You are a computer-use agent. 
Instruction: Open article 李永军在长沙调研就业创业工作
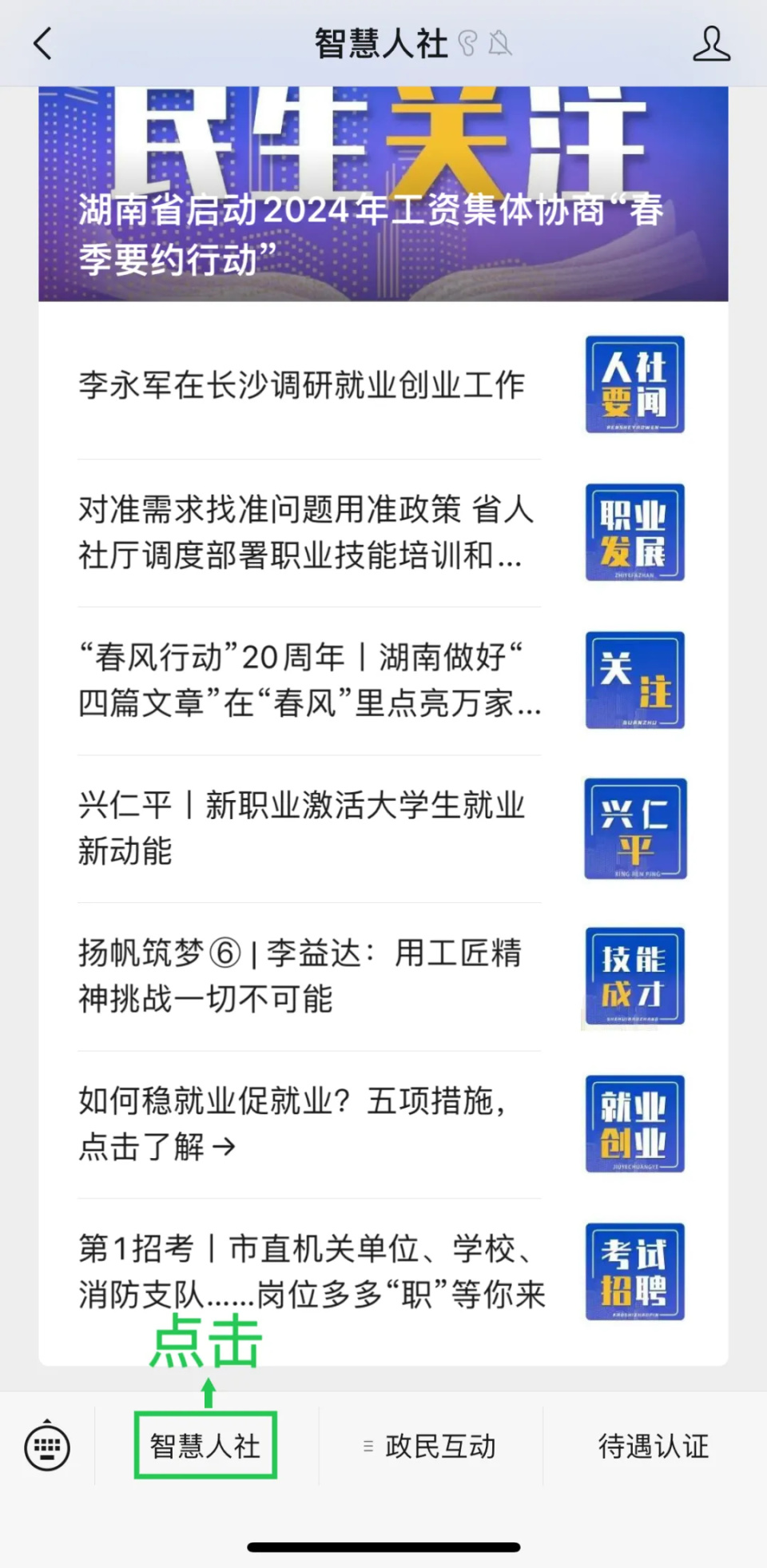point(302,385)
